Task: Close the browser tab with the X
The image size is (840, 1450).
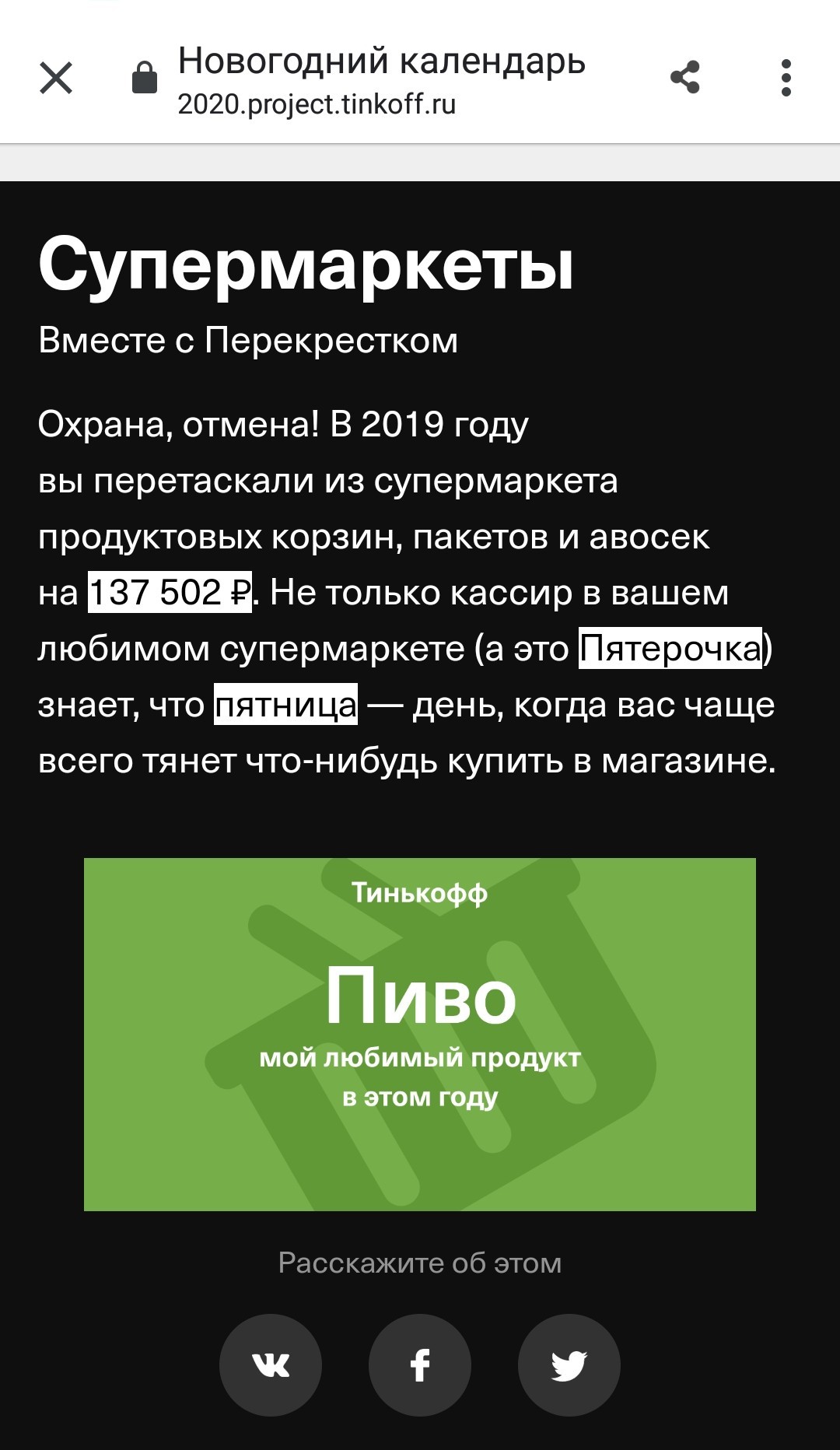Action: pos(56,78)
